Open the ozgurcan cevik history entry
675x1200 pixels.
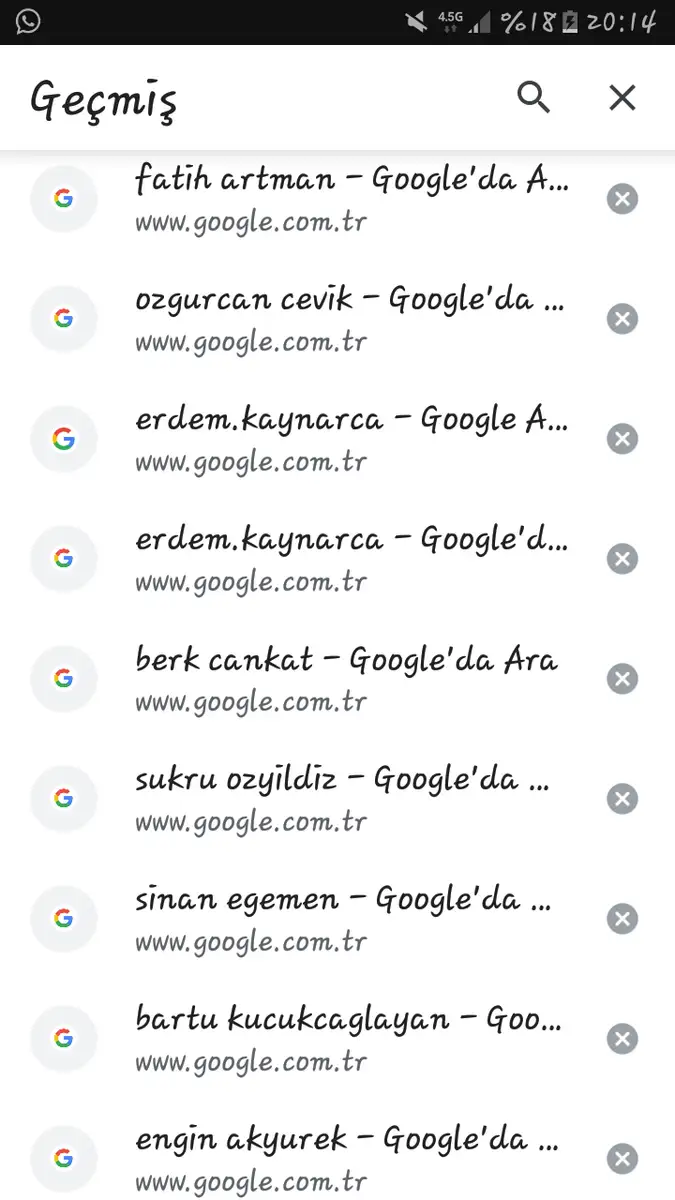350,319
